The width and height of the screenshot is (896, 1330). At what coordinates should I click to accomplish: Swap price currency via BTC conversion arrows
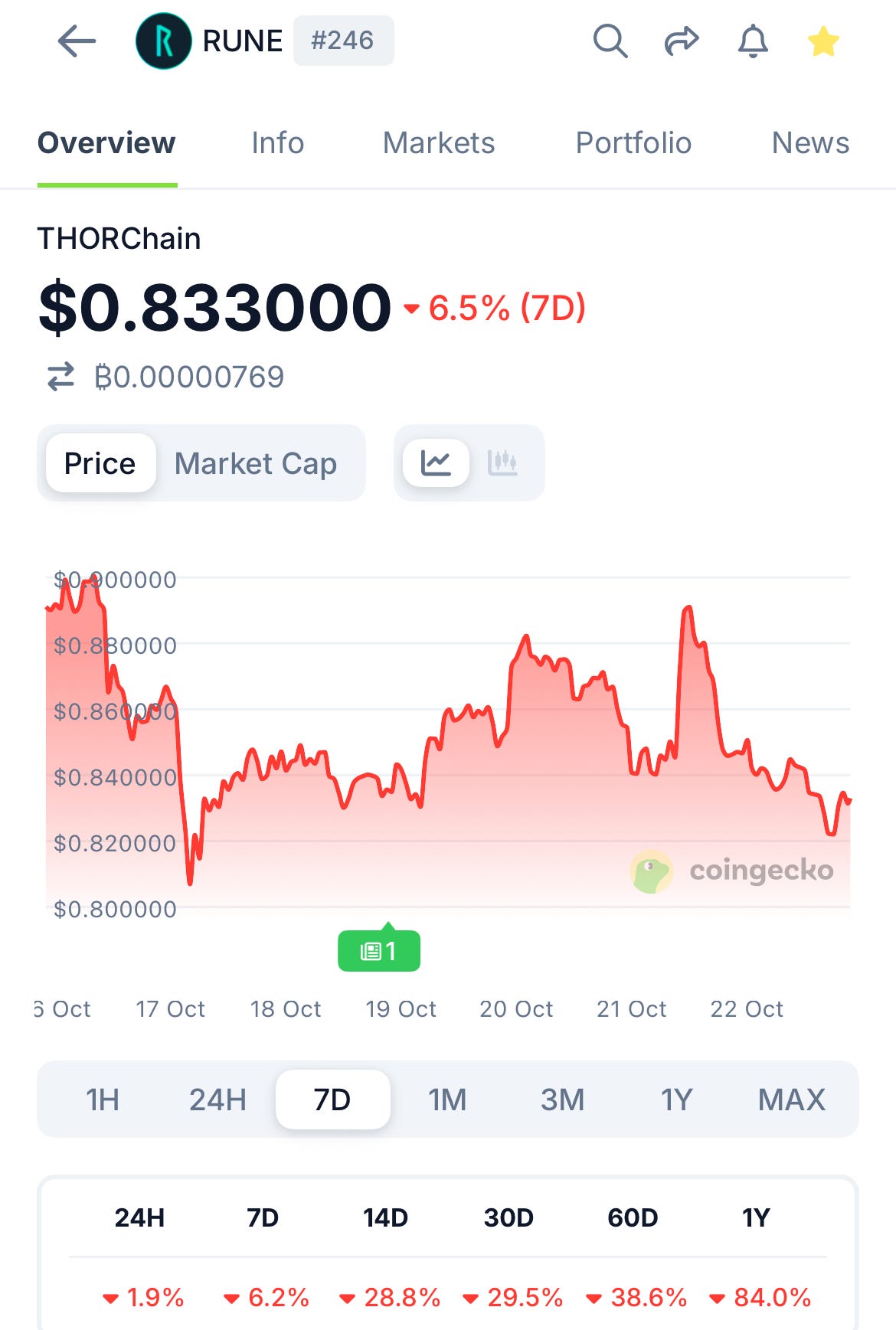pos(61,377)
